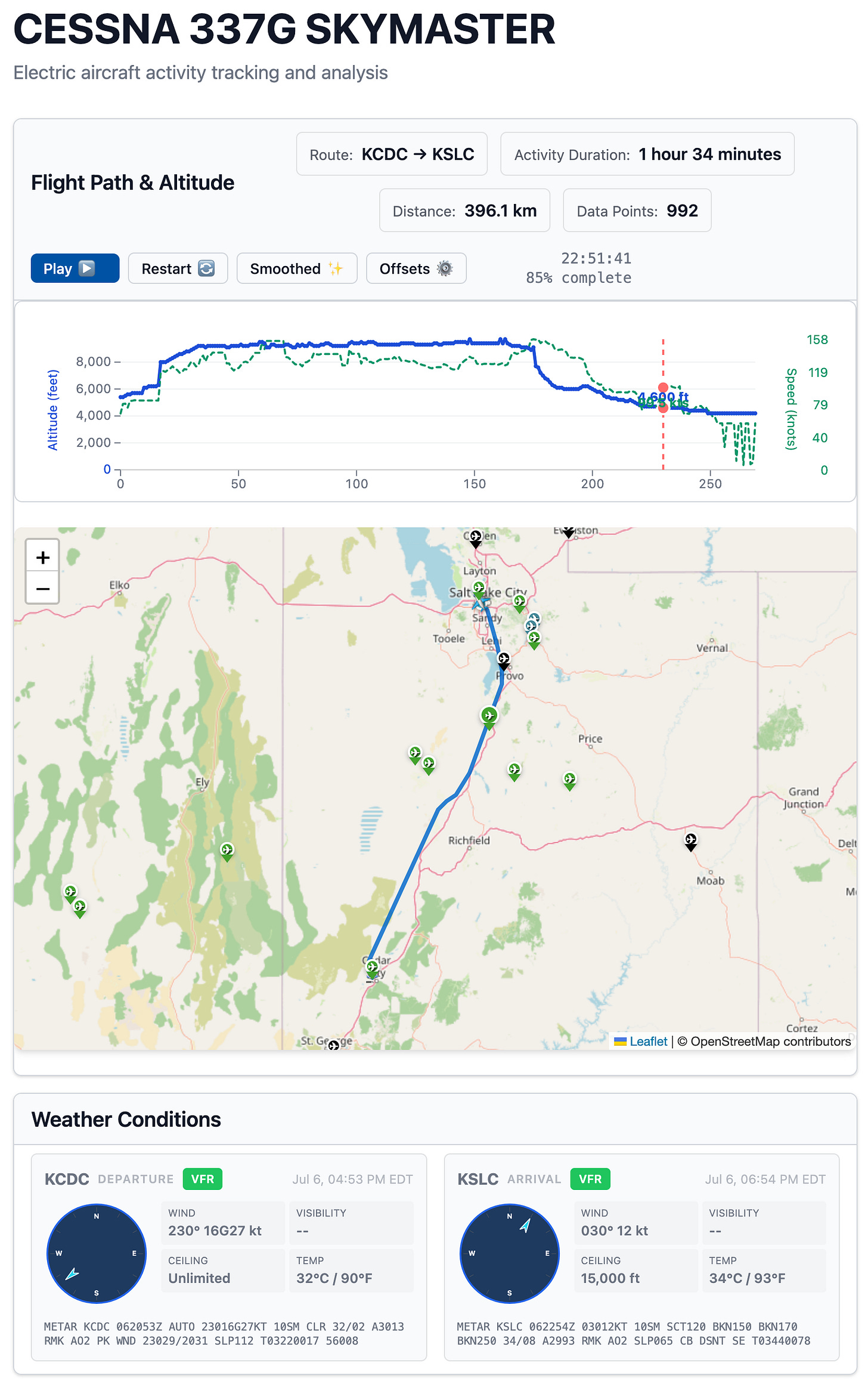This screenshot has height=1385, width=868.
Task: Open the Offsets settings
Action: coord(416,268)
